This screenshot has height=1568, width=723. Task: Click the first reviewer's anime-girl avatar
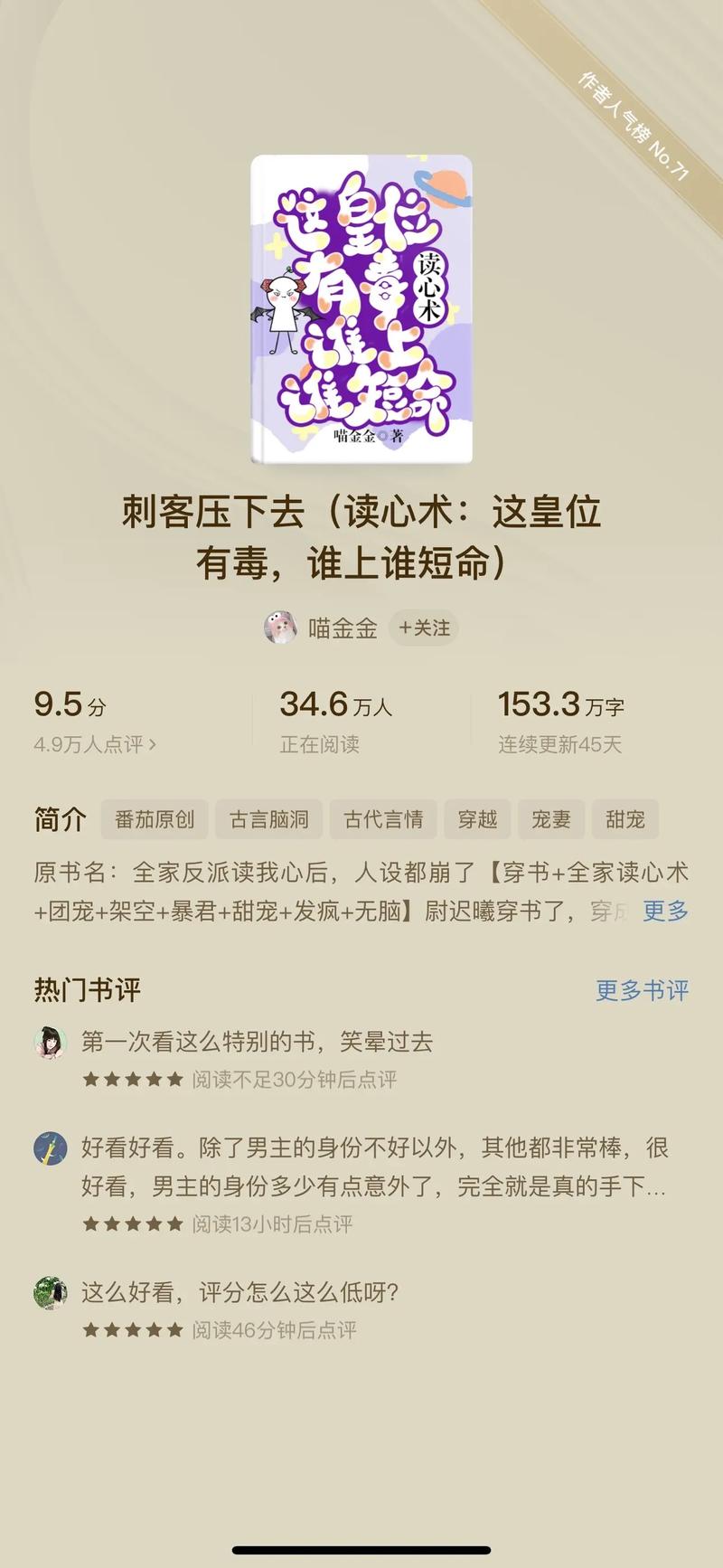[50, 1042]
